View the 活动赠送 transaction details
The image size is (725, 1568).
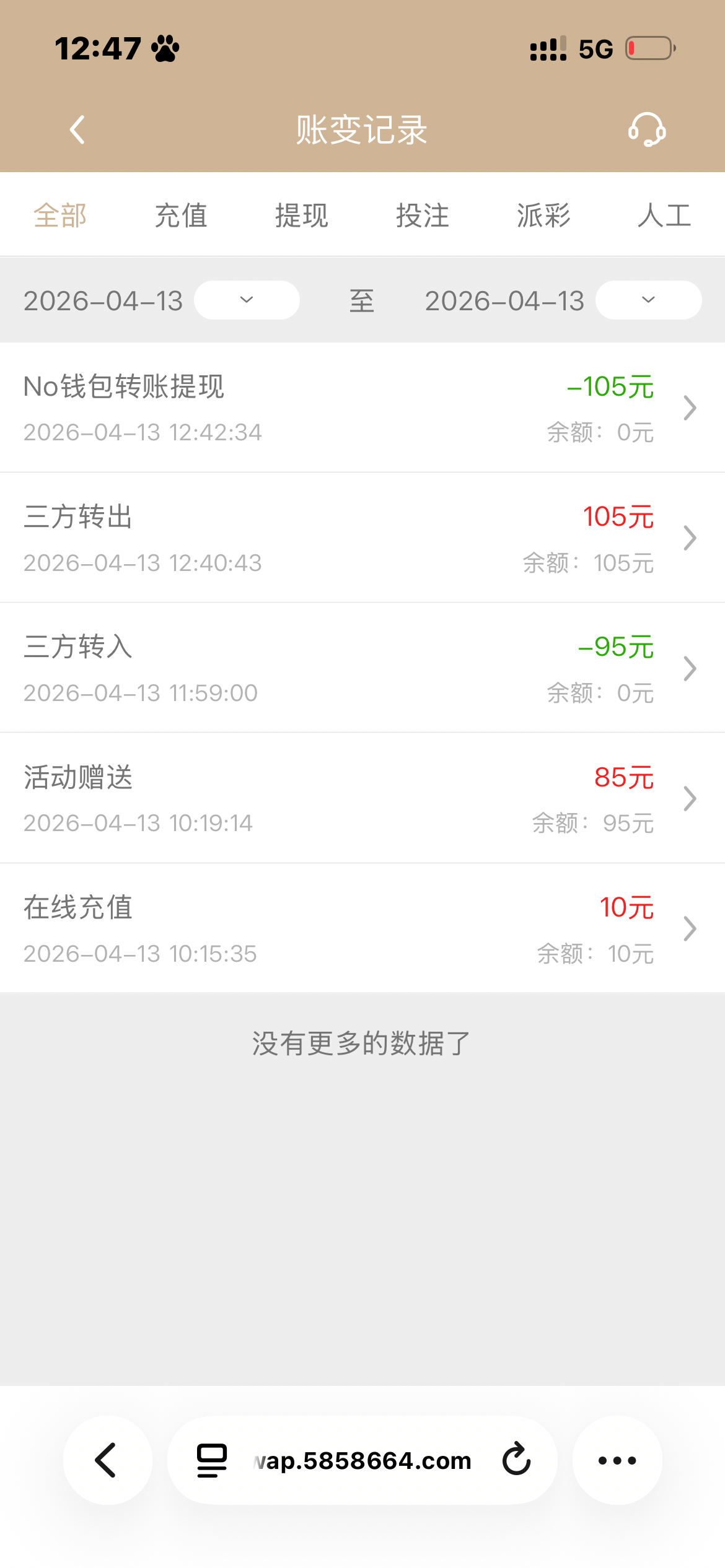(x=362, y=798)
